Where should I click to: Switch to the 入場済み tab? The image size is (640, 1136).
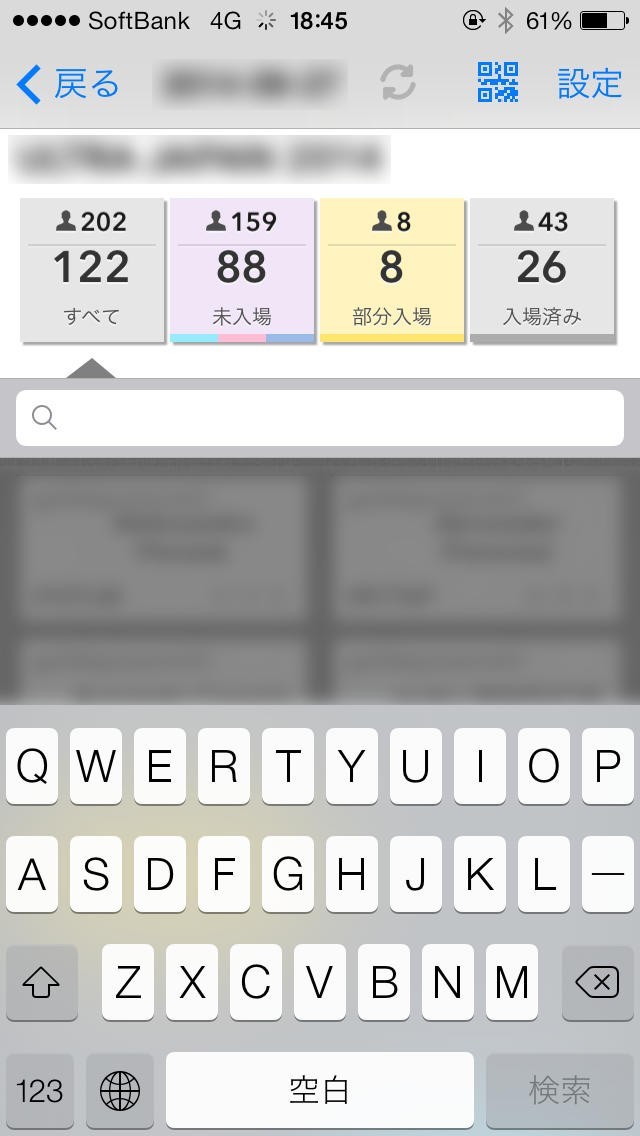click(x=542, y=270)
